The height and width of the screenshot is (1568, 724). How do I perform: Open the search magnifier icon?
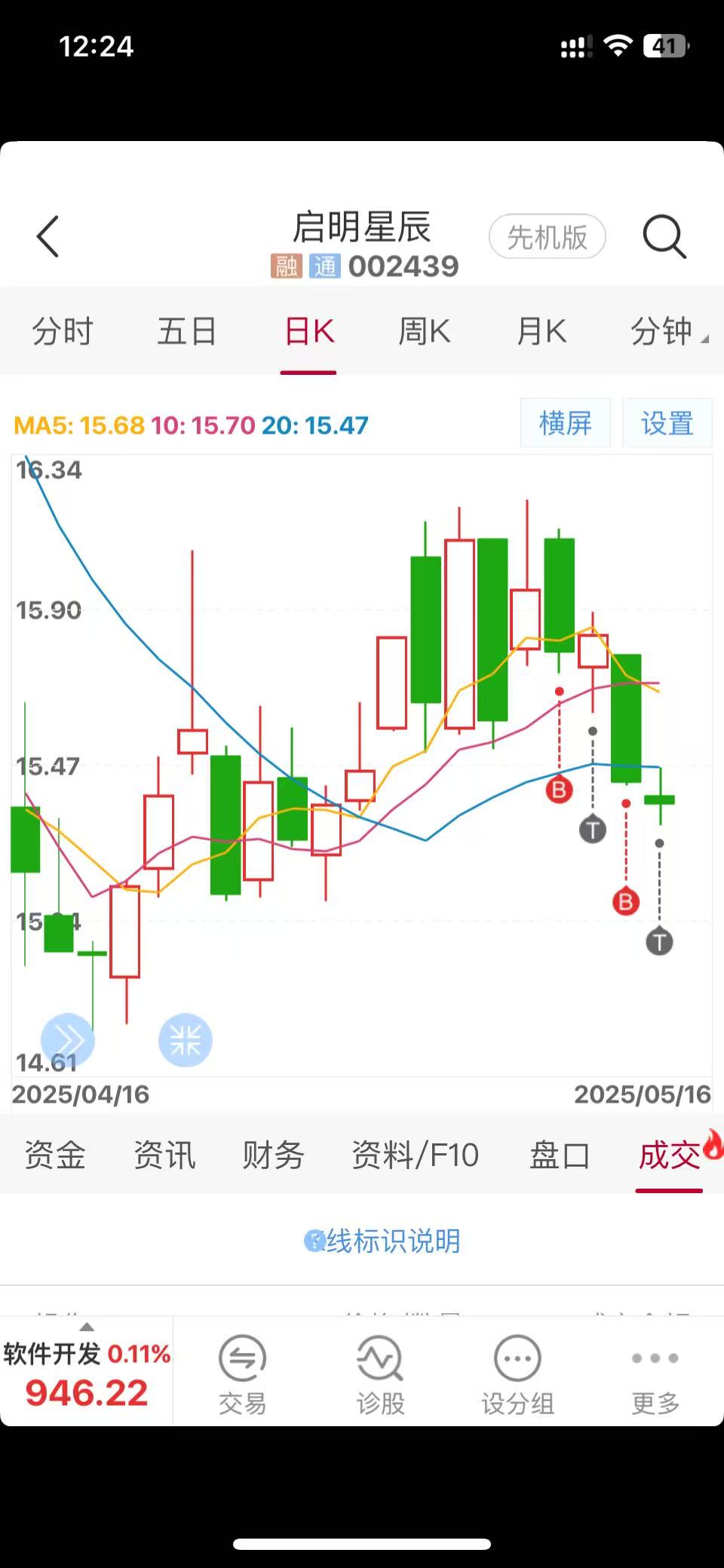[664, 237]
